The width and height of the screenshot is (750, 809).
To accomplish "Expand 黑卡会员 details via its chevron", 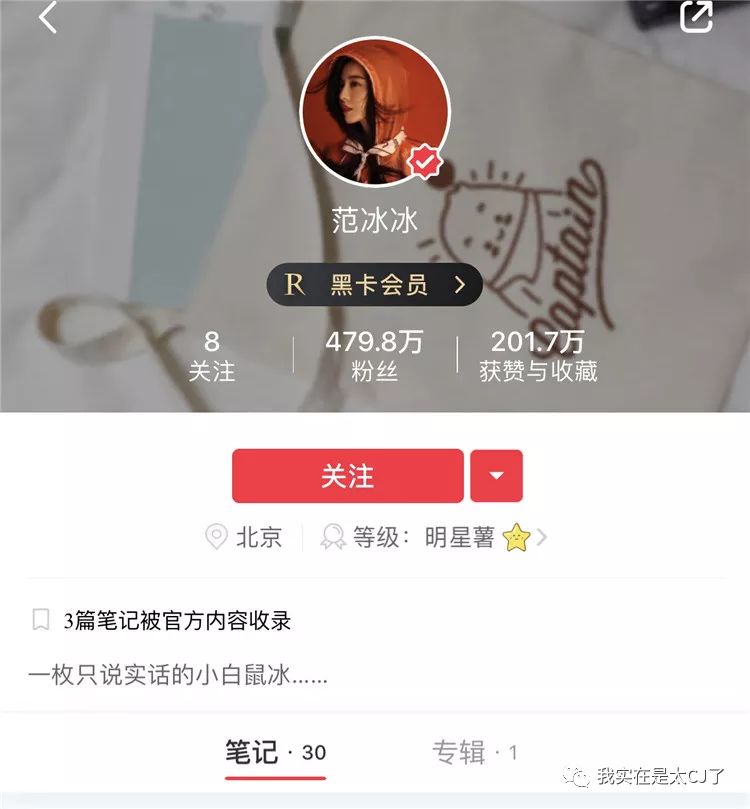I will click(461, 284).
